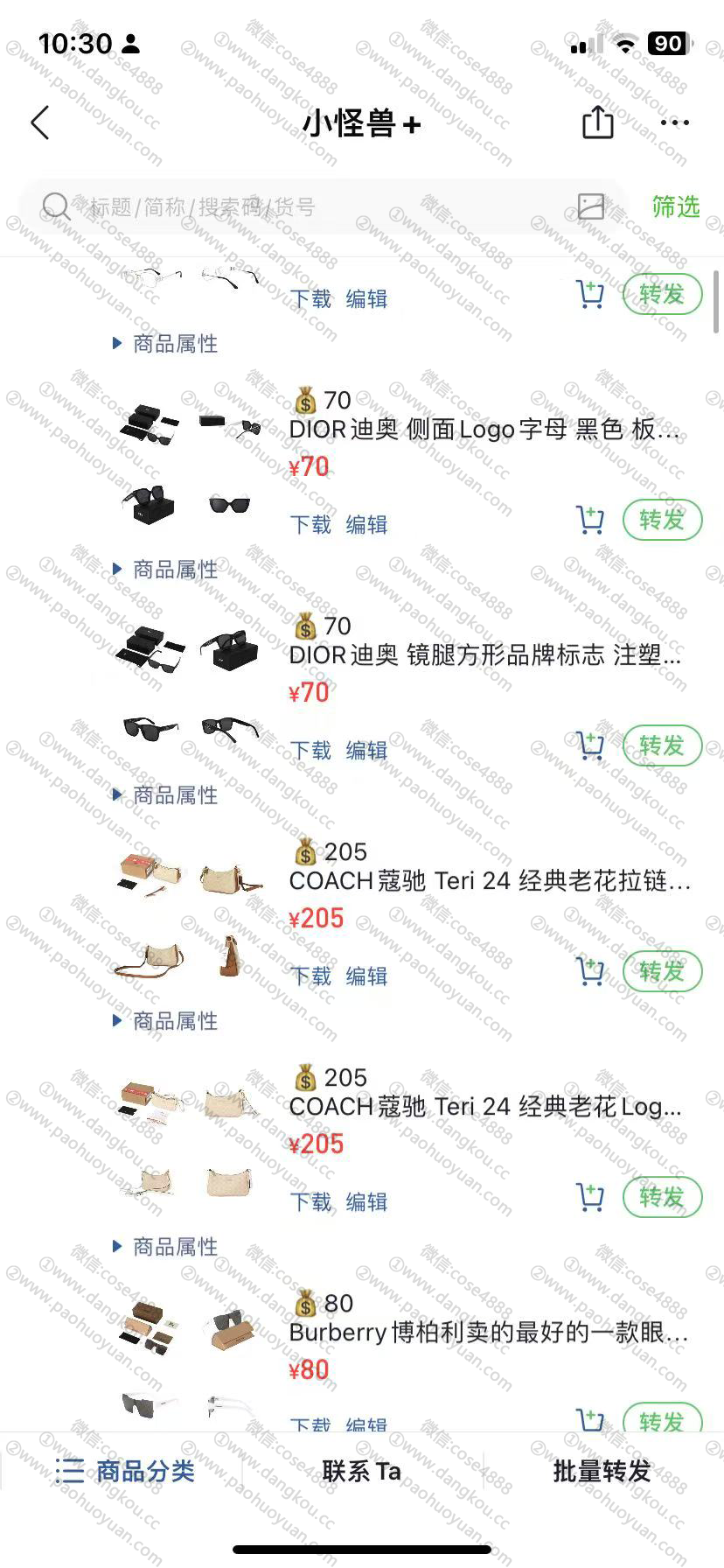This screenshot has width=724, height=1568.
Task: Open Burberry 博柏利 sunglasses listing
Action: (488, 1332)
